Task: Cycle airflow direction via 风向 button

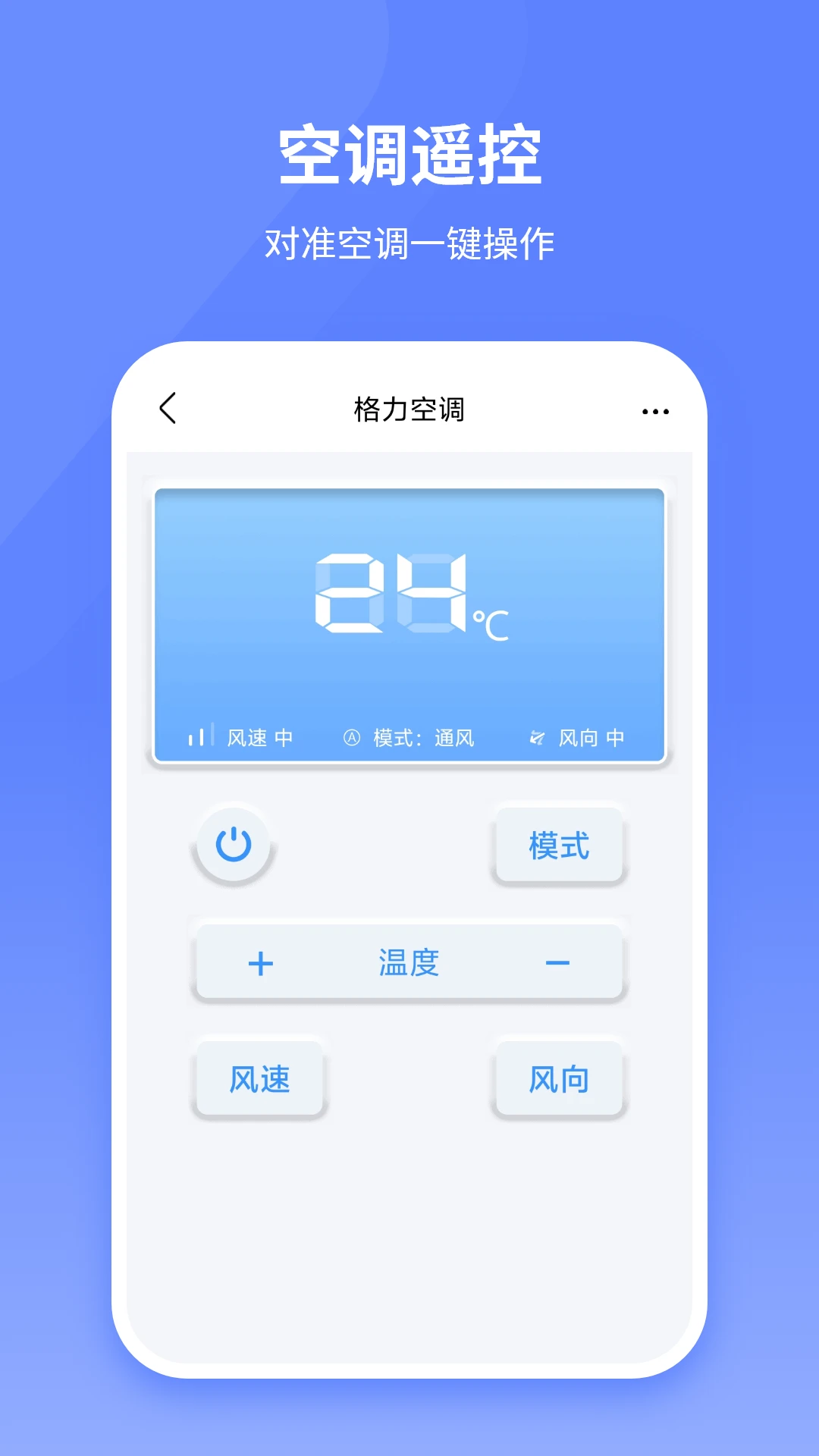Action: tap(559, 1080)
